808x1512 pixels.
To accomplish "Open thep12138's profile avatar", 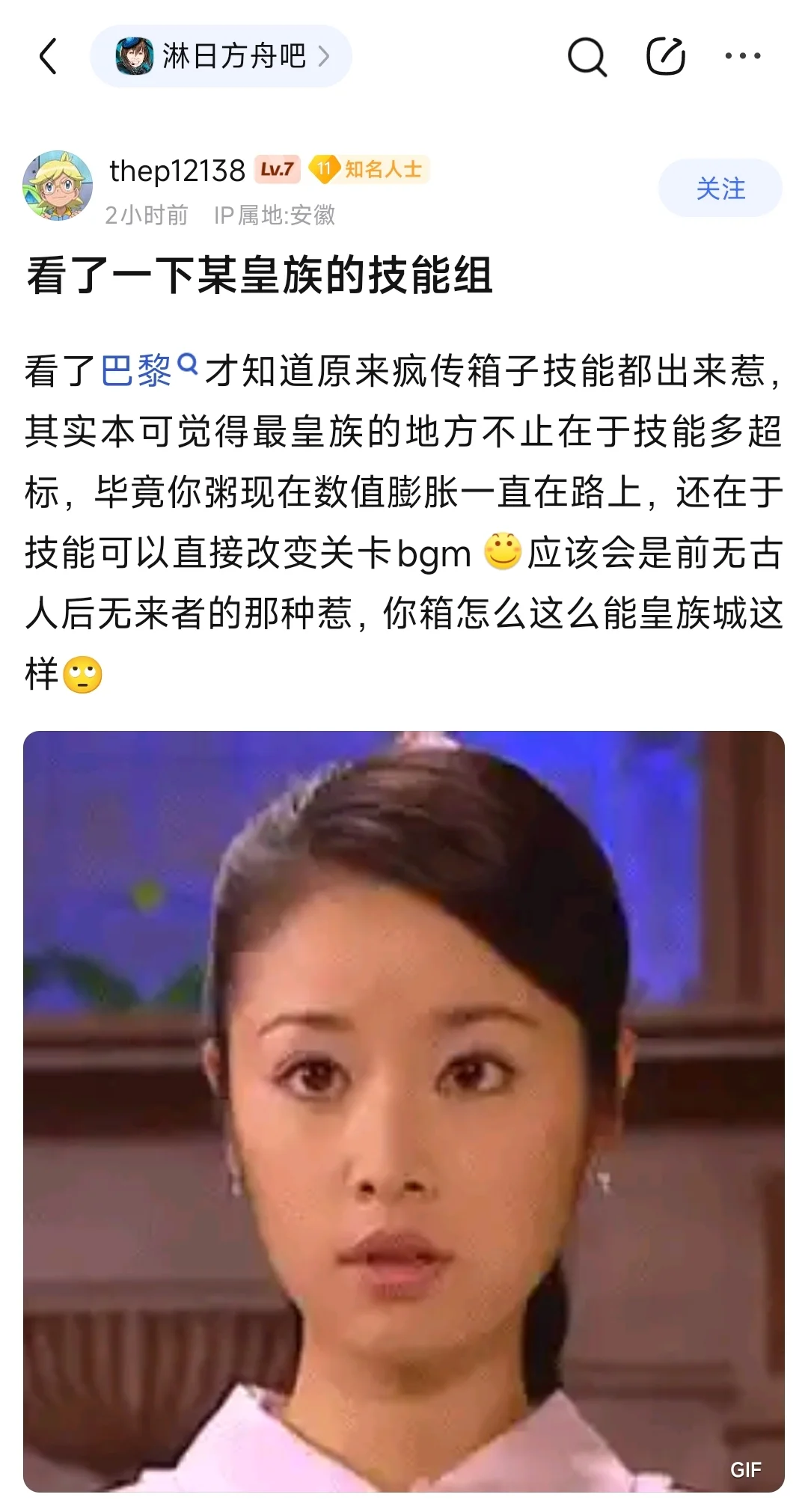I will pyautogui.click(x=58, y=186).
